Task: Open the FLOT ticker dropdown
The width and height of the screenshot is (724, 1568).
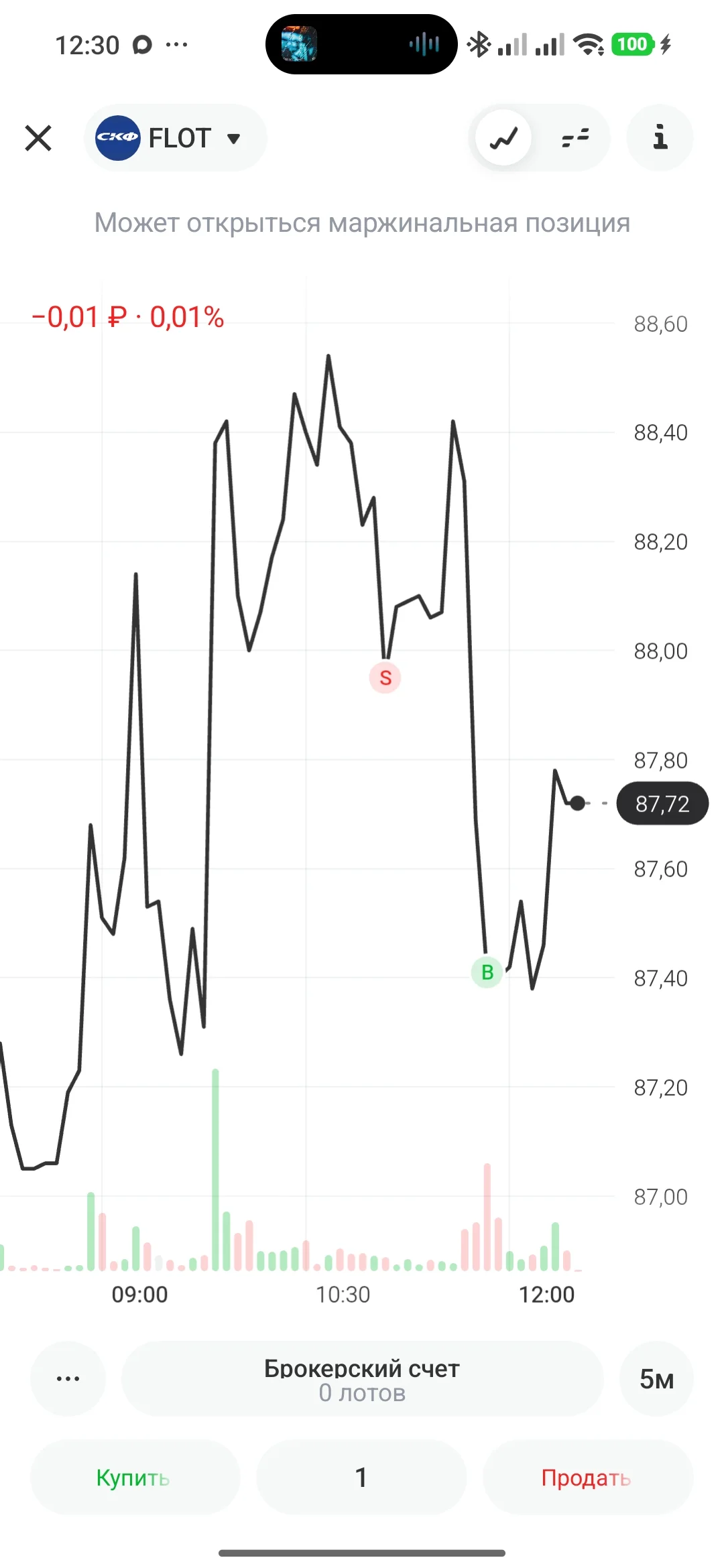Action: pos(176,138)
